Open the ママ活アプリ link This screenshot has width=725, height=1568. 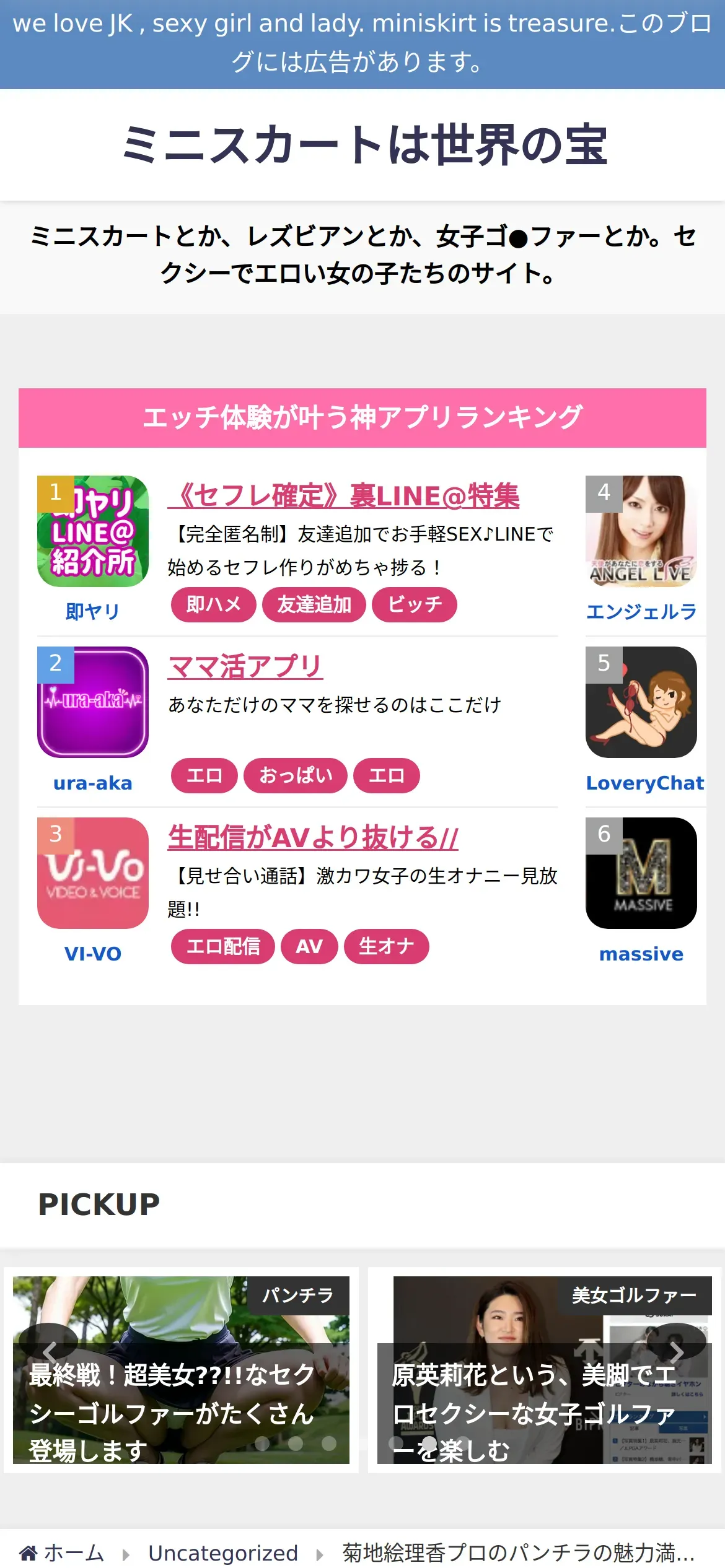(245, 667)
